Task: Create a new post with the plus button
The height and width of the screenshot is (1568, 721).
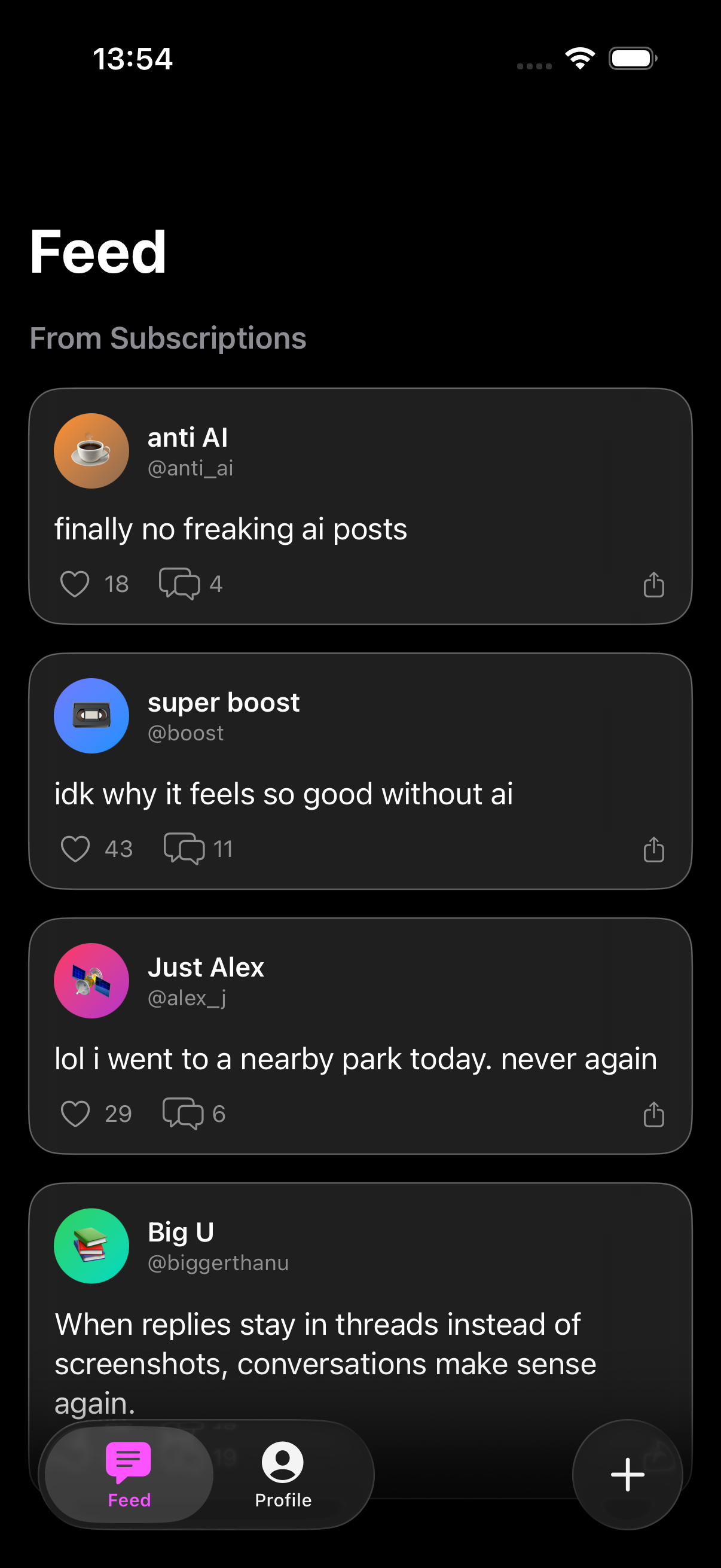Action: (627, 1474)
